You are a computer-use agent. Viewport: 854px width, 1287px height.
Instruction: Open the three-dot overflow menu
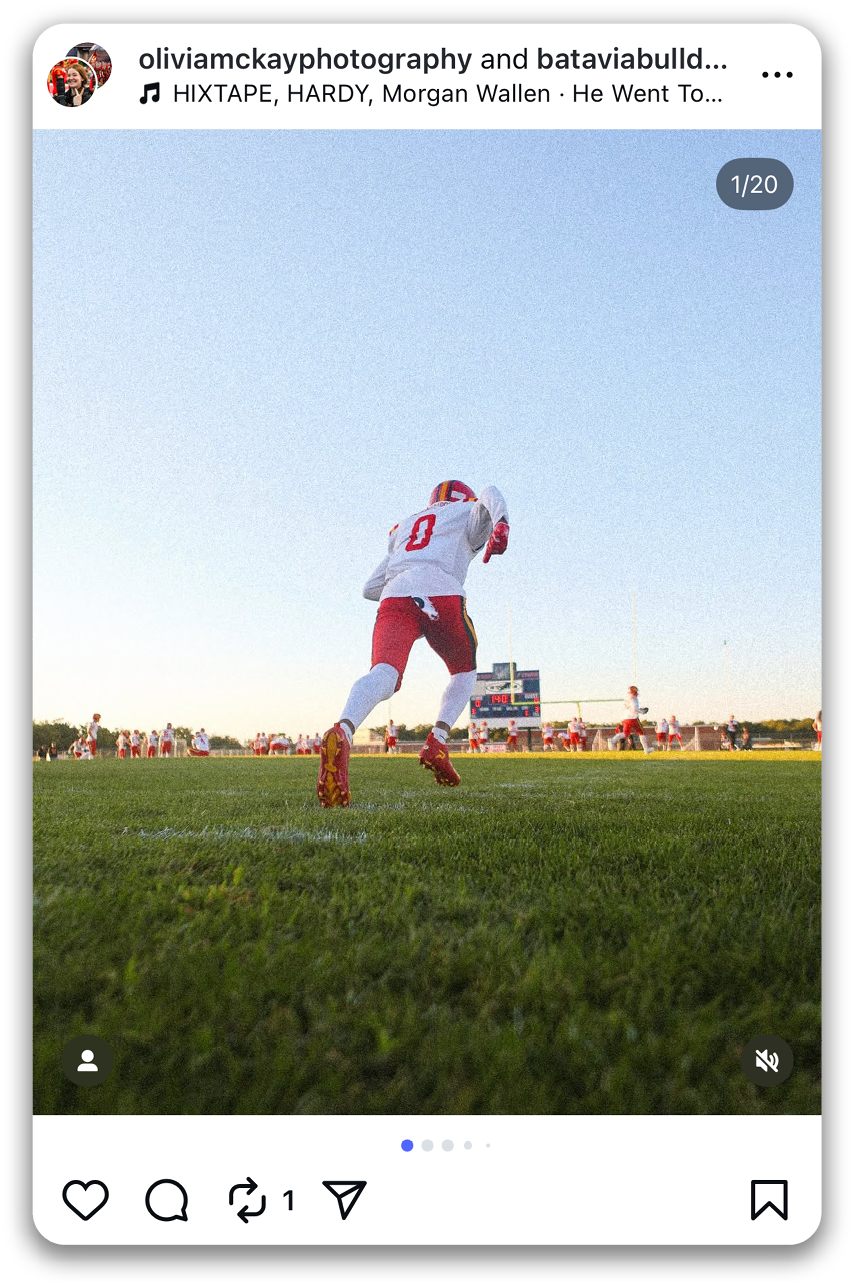tap(777, 75)
